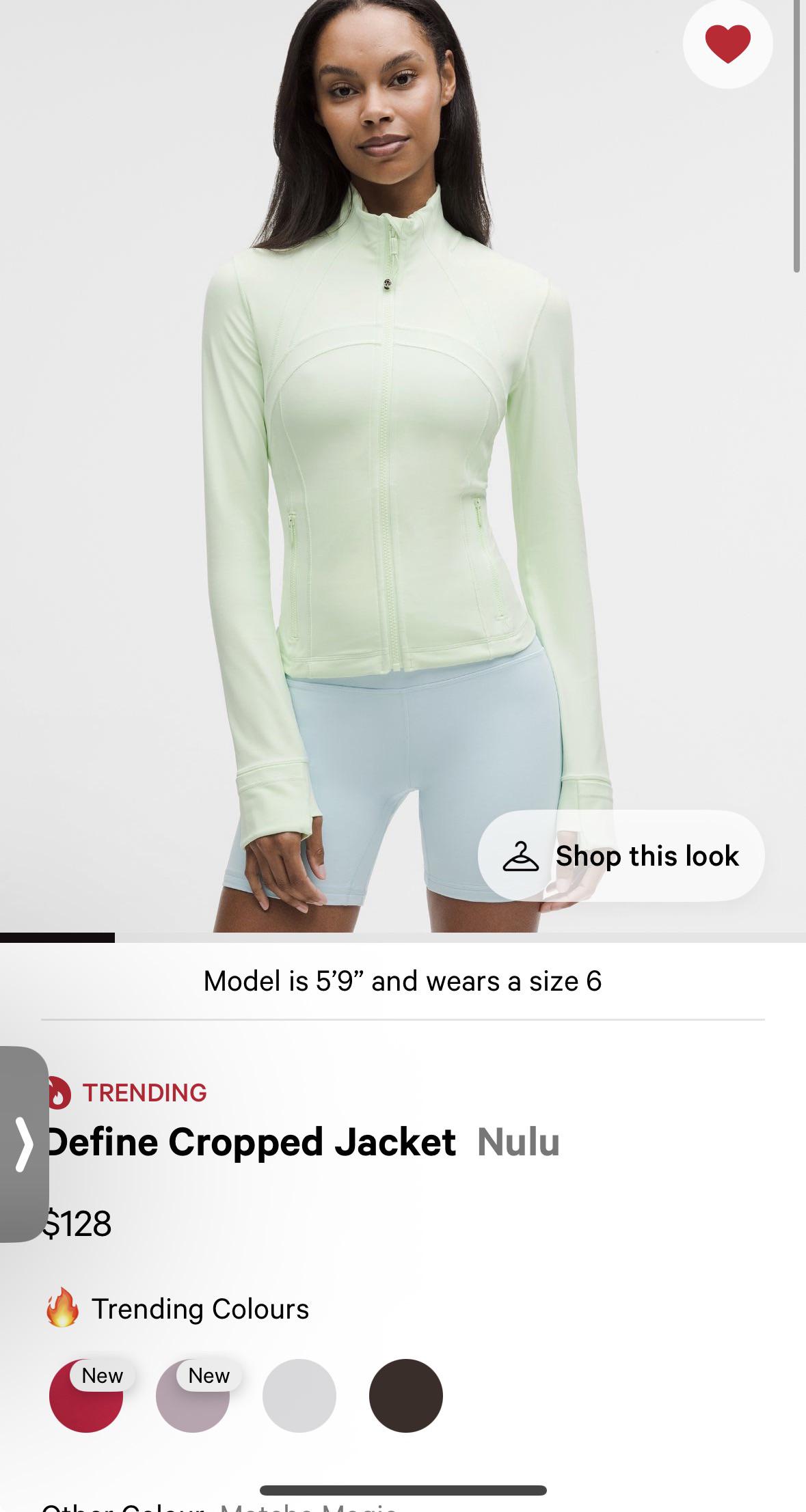Image resolution: width=806 pixels, height=1512 pixels.
Task: Expand the side panel arrow handle
Action: tap(24, 1144)
